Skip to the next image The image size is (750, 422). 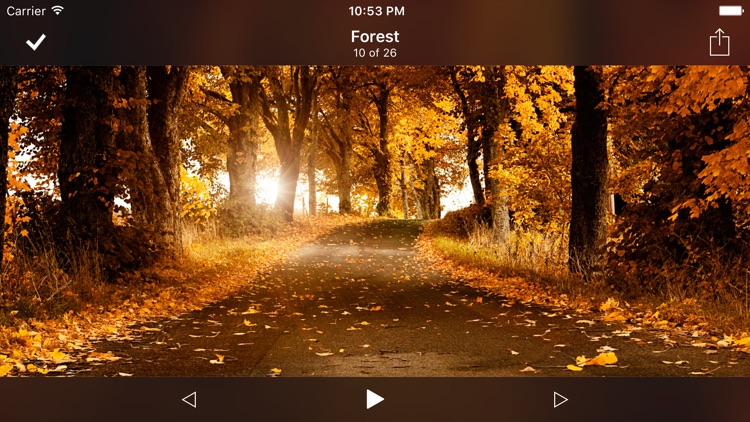click(560, 400)
